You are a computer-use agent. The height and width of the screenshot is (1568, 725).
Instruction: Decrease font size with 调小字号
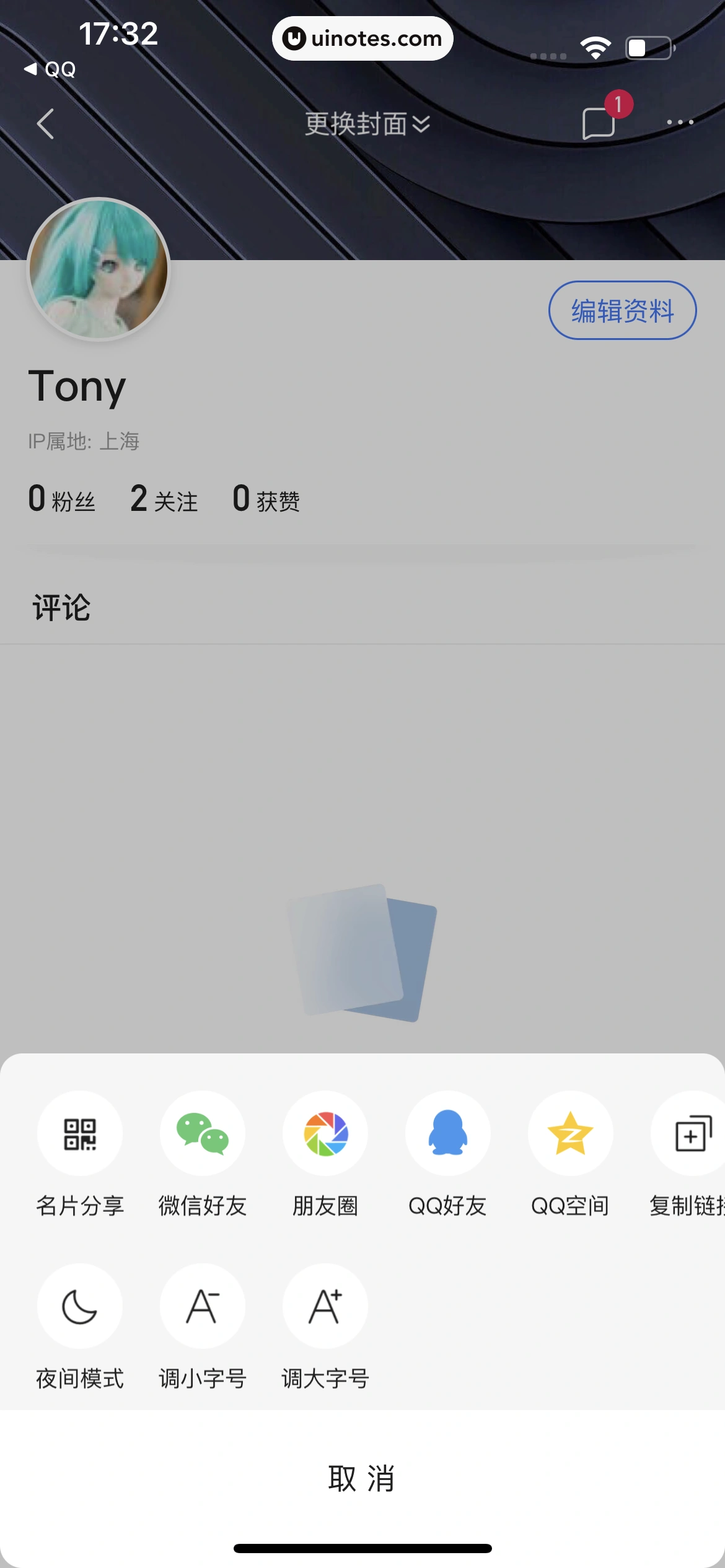click(x=203, y=1305)
